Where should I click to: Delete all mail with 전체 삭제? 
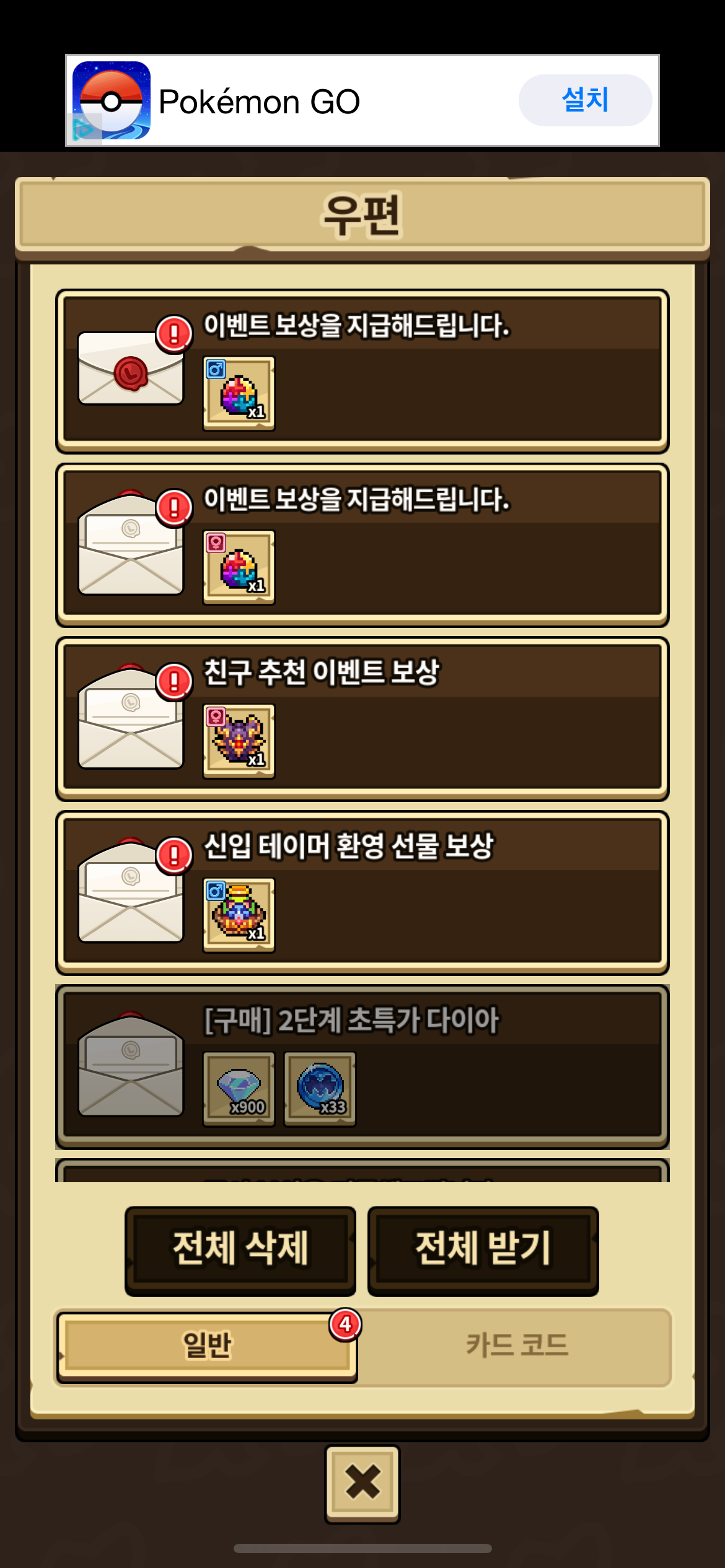(240, 1250)
